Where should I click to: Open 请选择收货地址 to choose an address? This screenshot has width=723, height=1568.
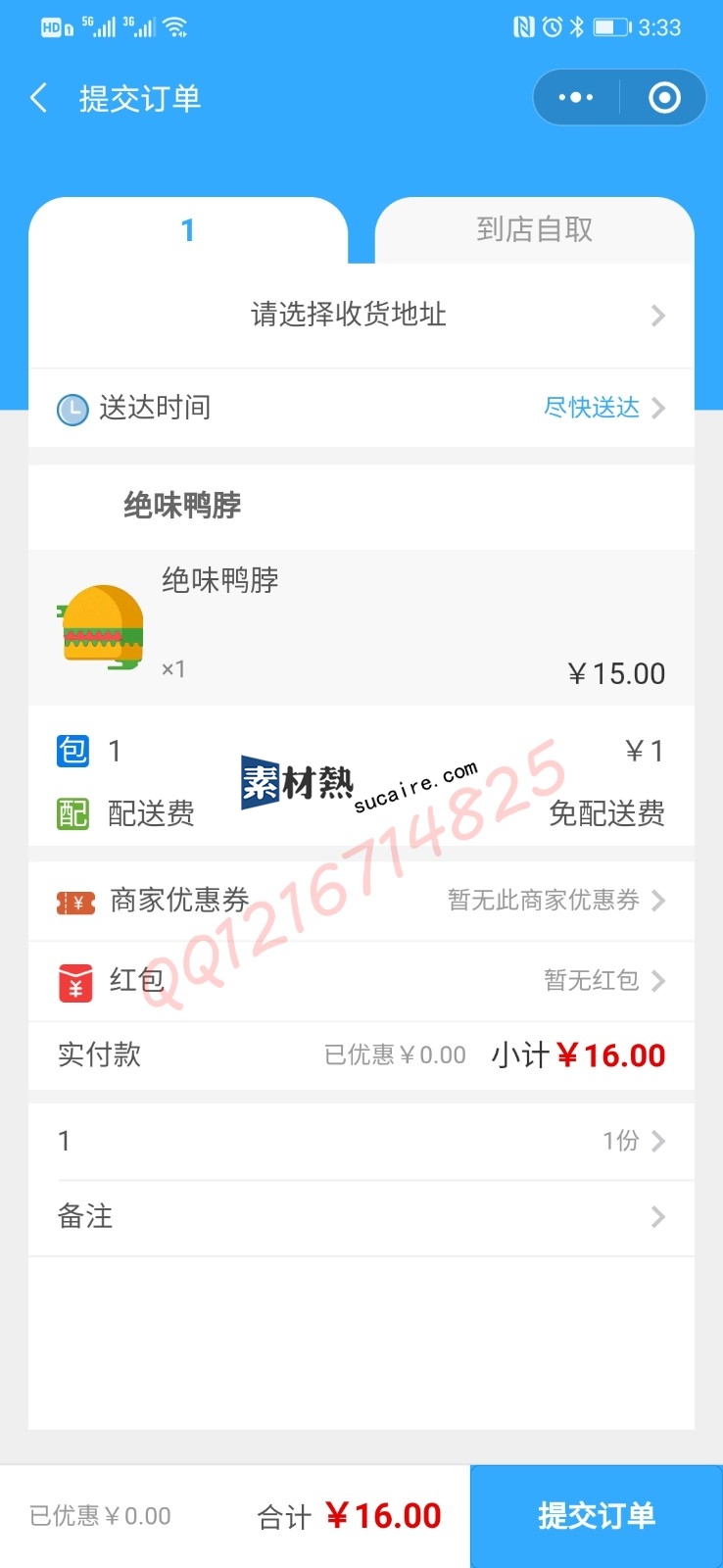point(361,315)
